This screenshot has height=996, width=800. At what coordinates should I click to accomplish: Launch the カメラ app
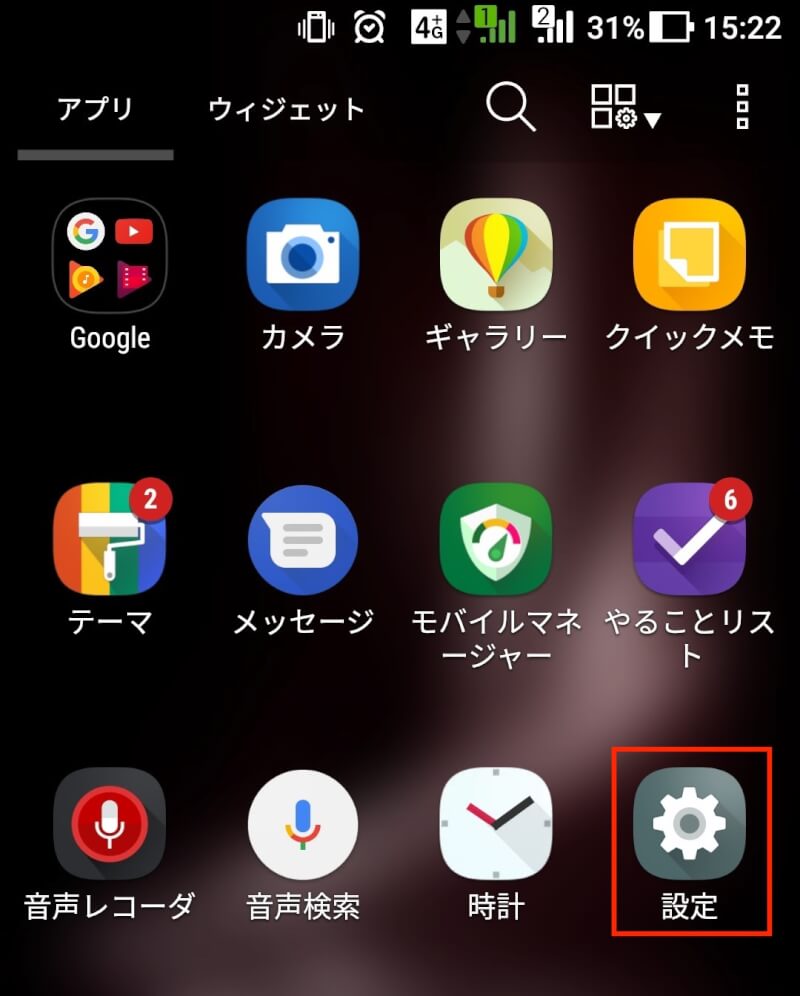pyautogui.click(x=302, y=256)
